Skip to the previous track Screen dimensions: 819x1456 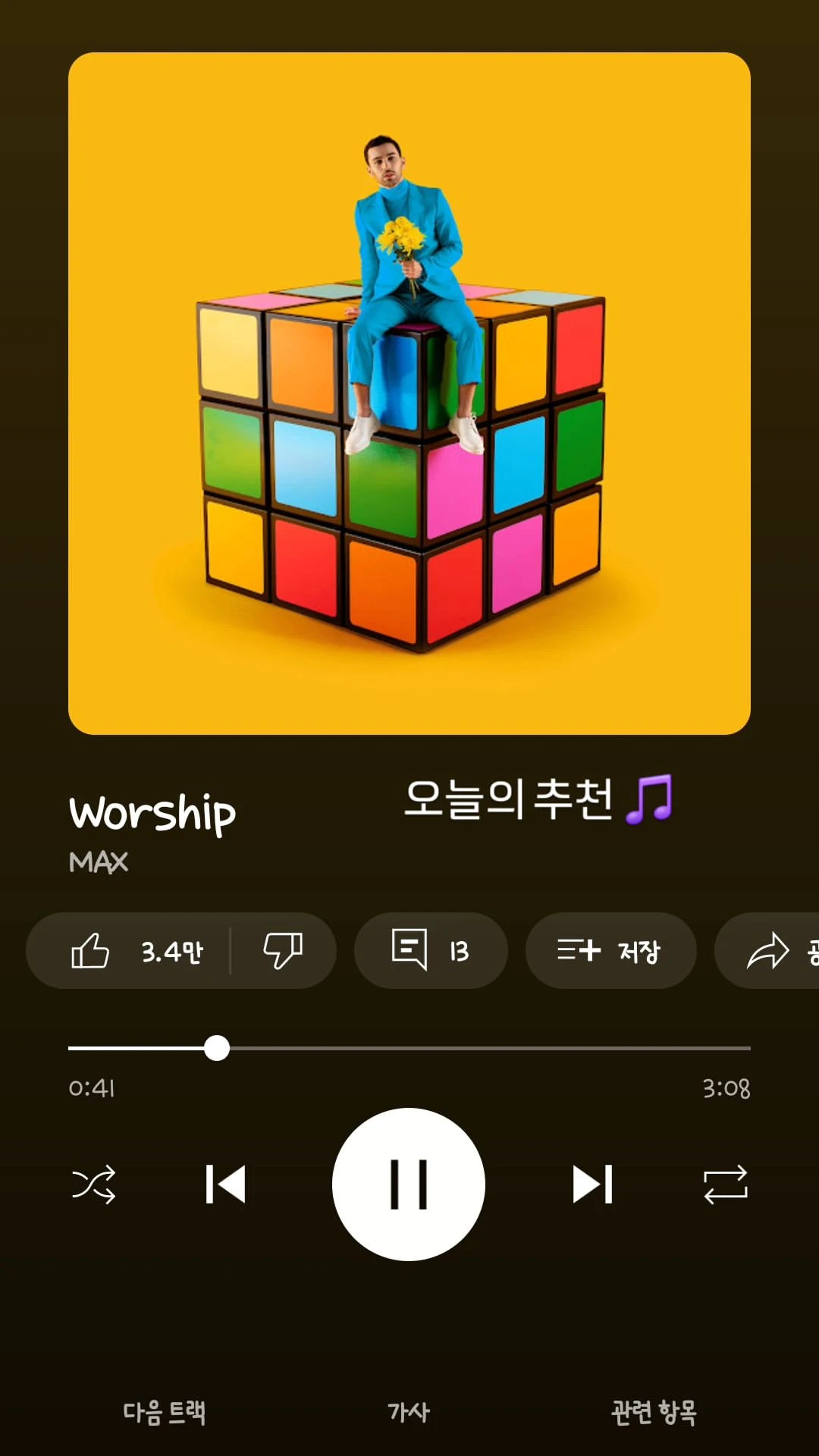tap(226, 1185)
